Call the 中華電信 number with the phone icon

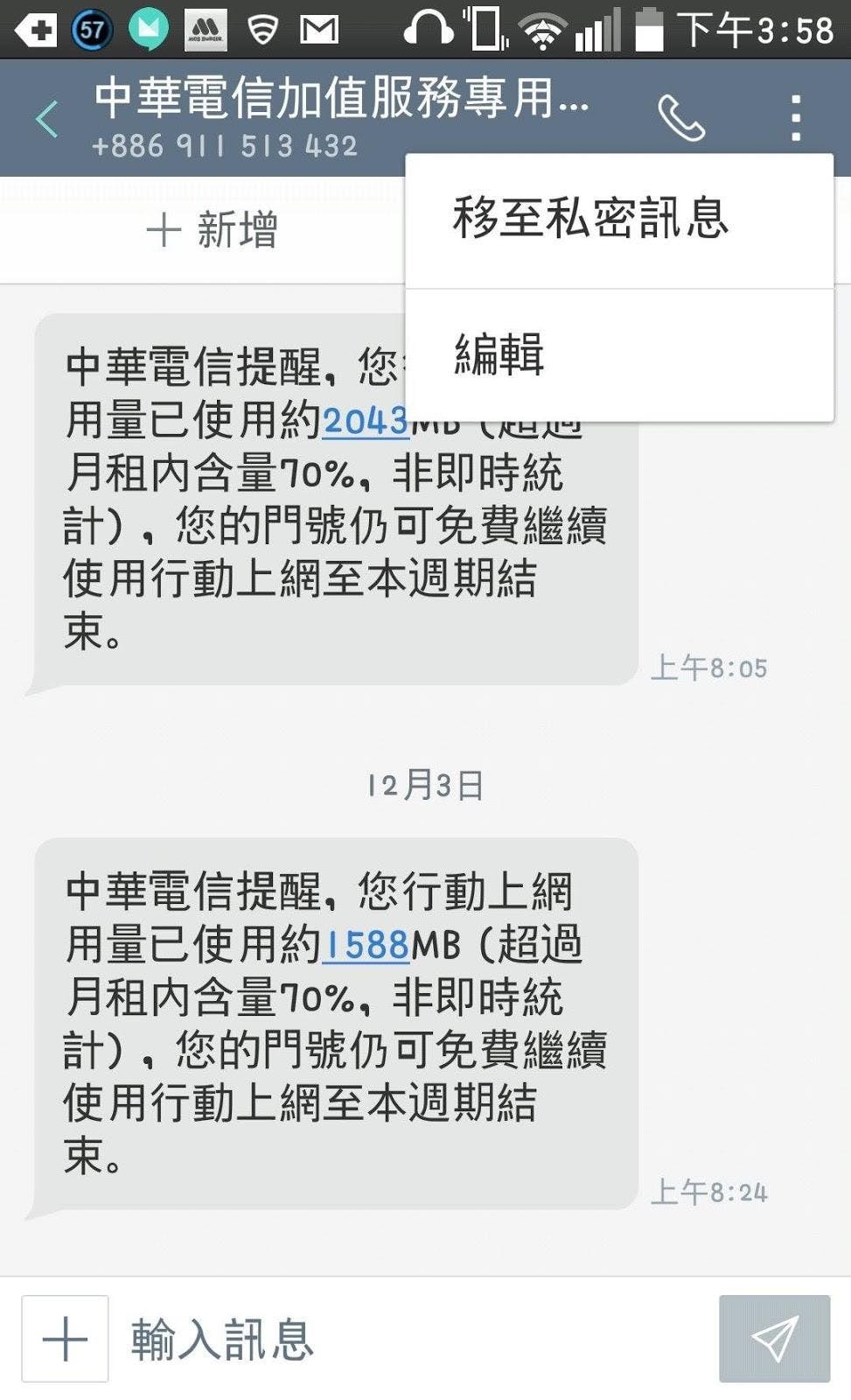pyautogui.click(x=680, y=119)
